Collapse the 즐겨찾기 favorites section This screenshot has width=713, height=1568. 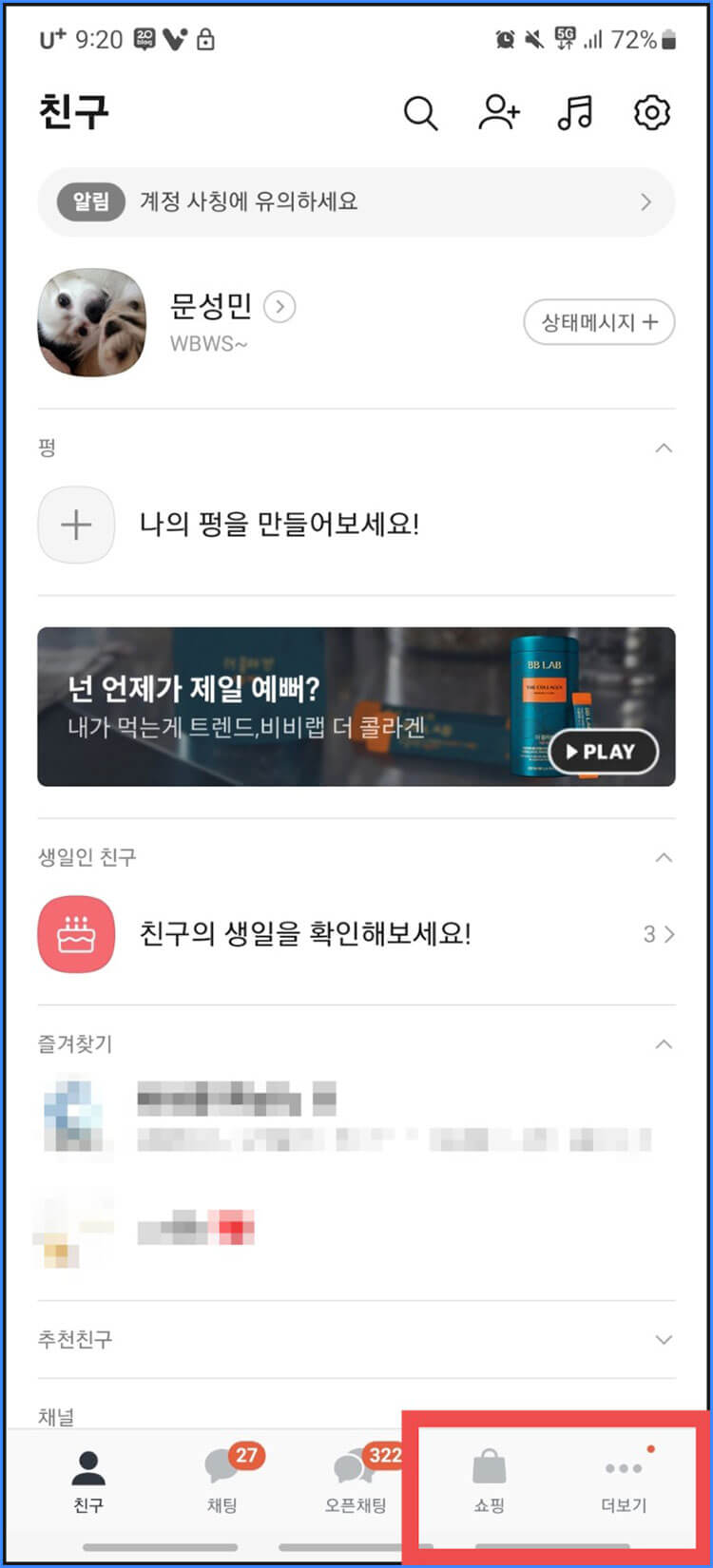click(x=664, y=1042)
